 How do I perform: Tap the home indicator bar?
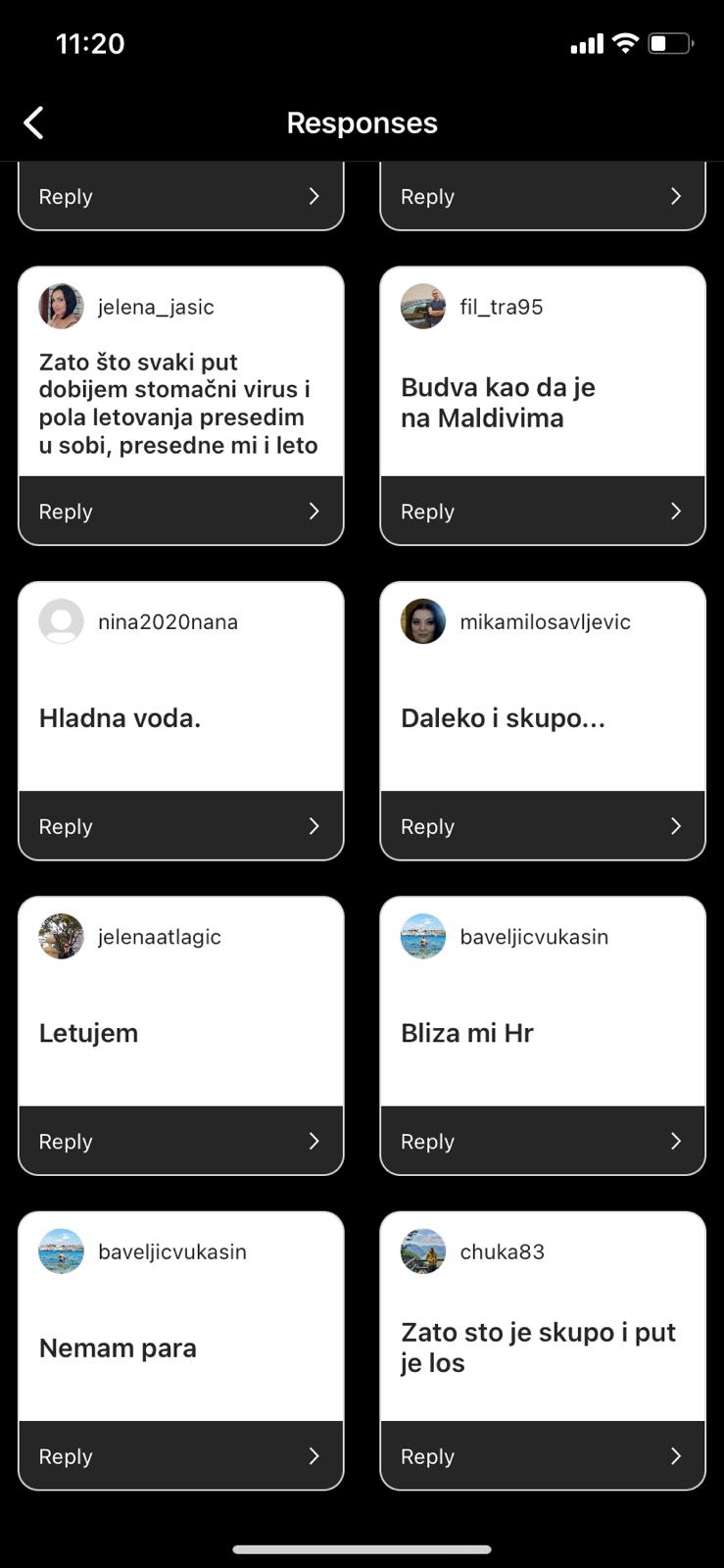[362, 1549]
